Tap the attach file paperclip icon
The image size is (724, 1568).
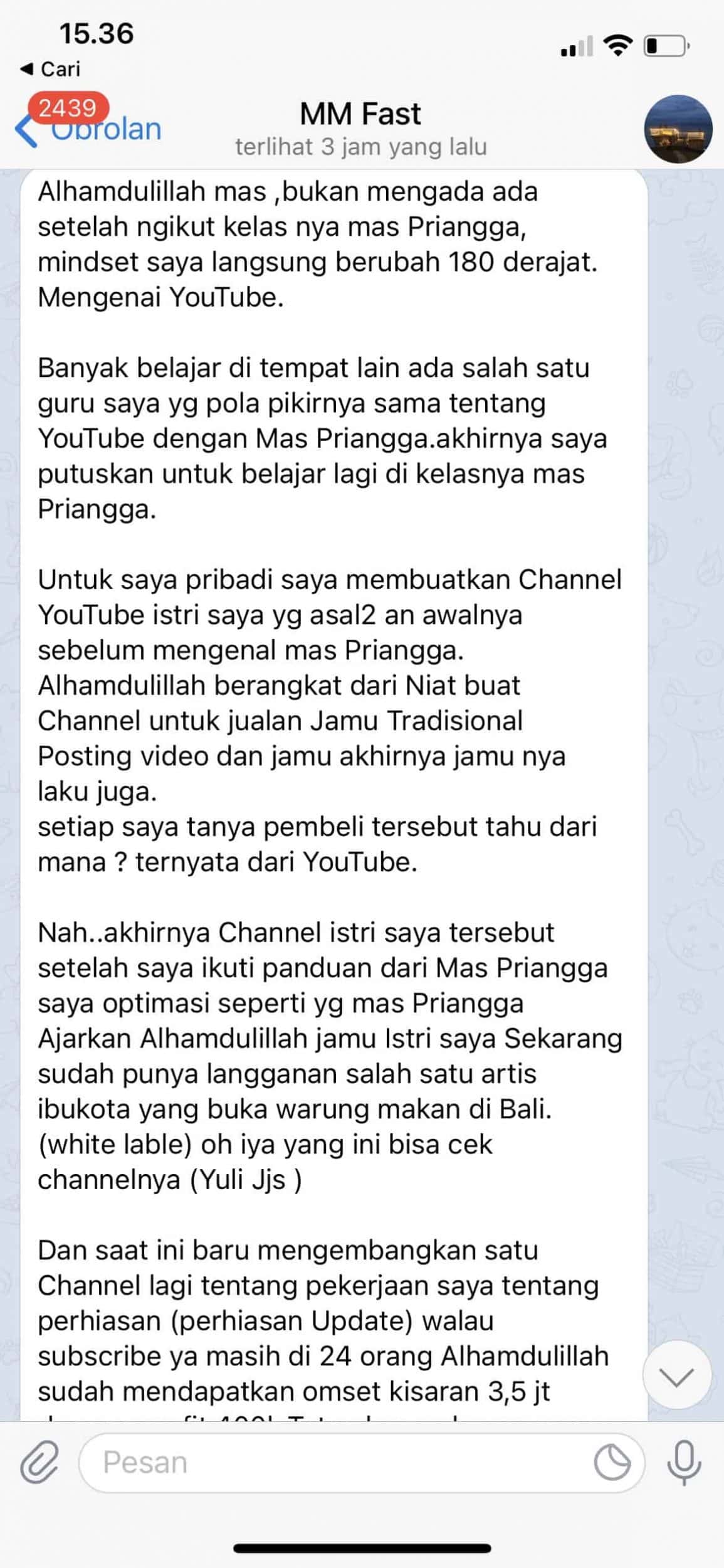tap(39, 1461)
